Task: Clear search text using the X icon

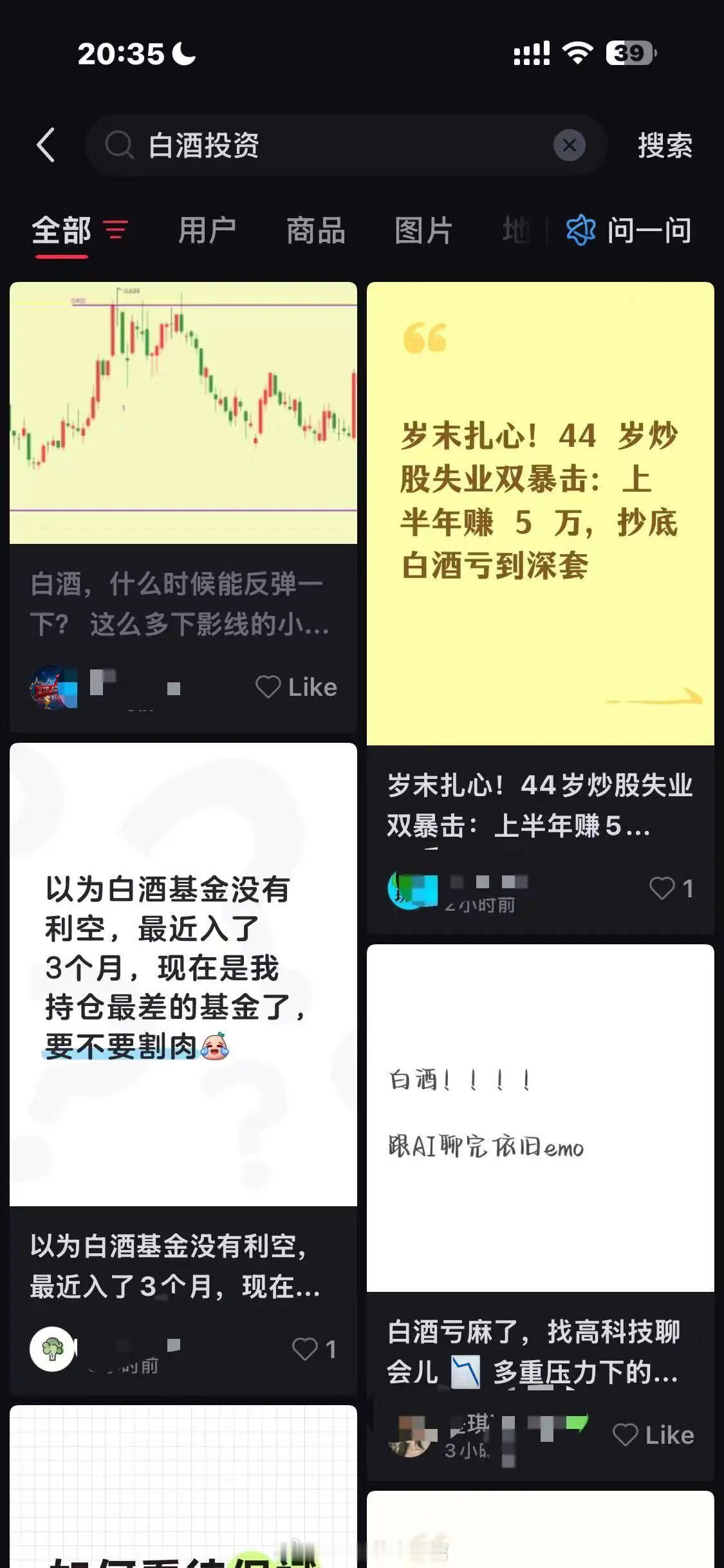Action: coord(569,146)
